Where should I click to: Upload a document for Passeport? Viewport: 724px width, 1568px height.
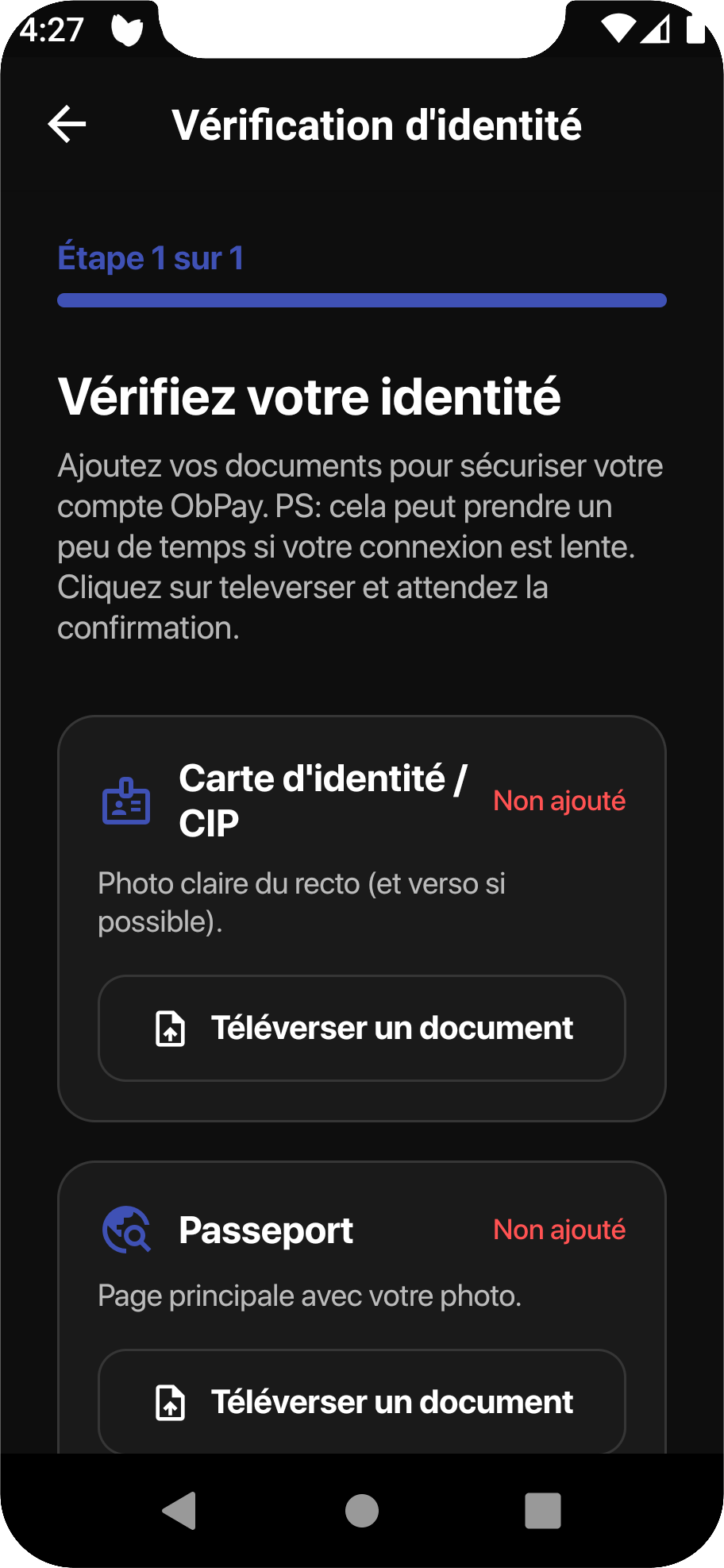[362, 1401]
